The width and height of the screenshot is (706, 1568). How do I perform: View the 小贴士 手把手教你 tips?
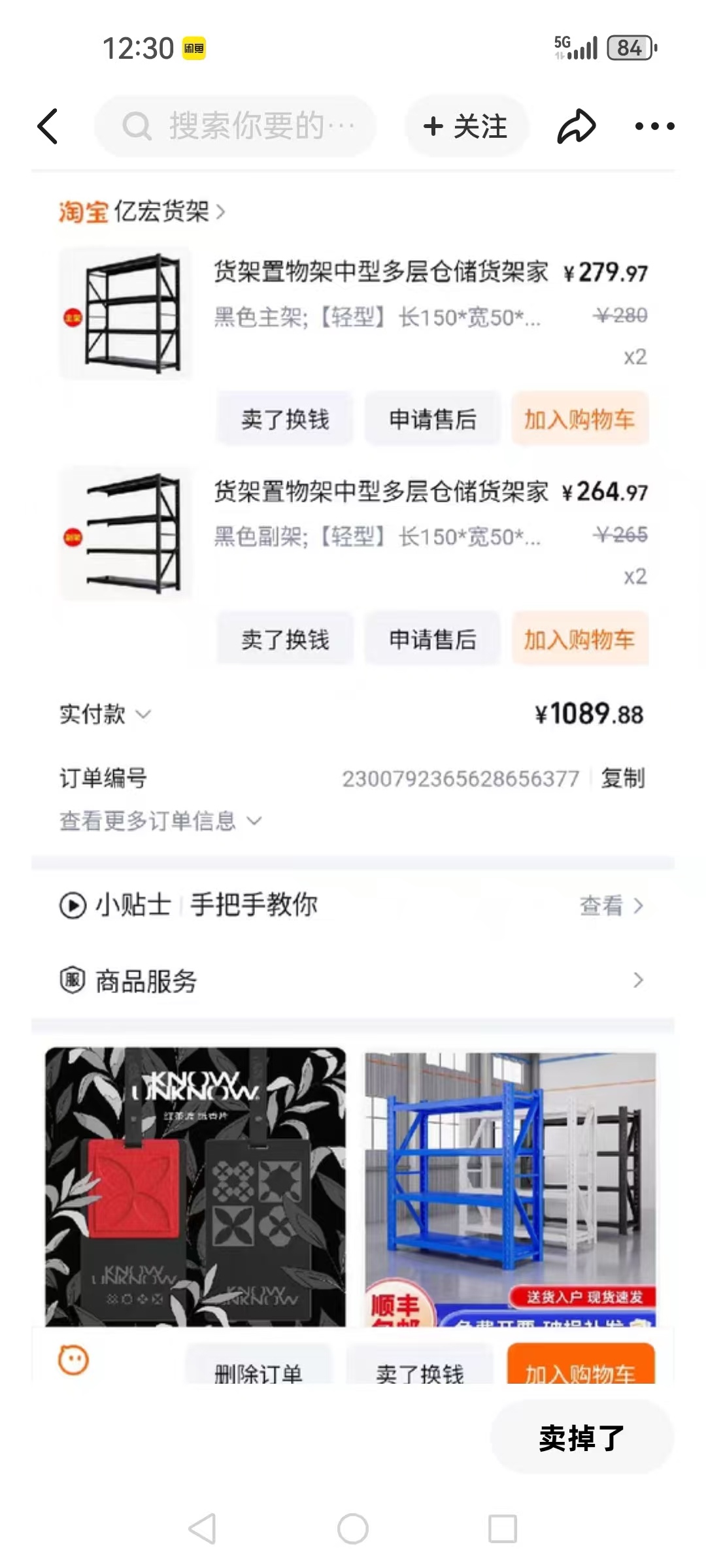(x=352, y=906)
